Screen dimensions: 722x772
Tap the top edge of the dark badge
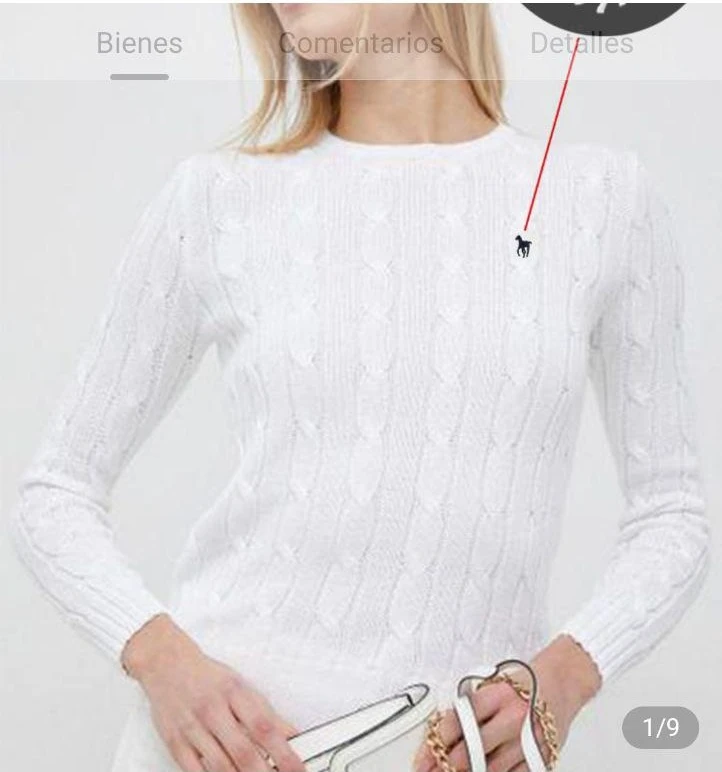(590, 3)
